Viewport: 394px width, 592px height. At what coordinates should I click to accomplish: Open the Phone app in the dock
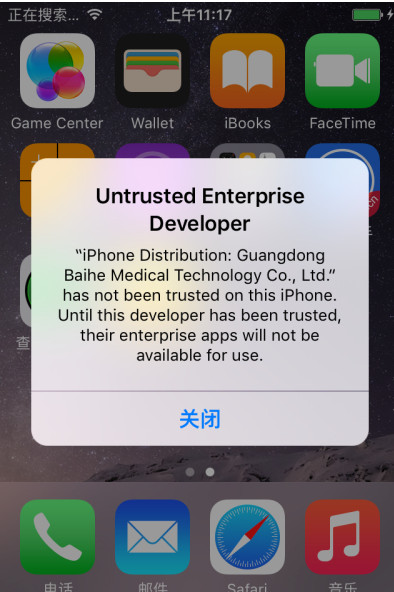point(57,537)
